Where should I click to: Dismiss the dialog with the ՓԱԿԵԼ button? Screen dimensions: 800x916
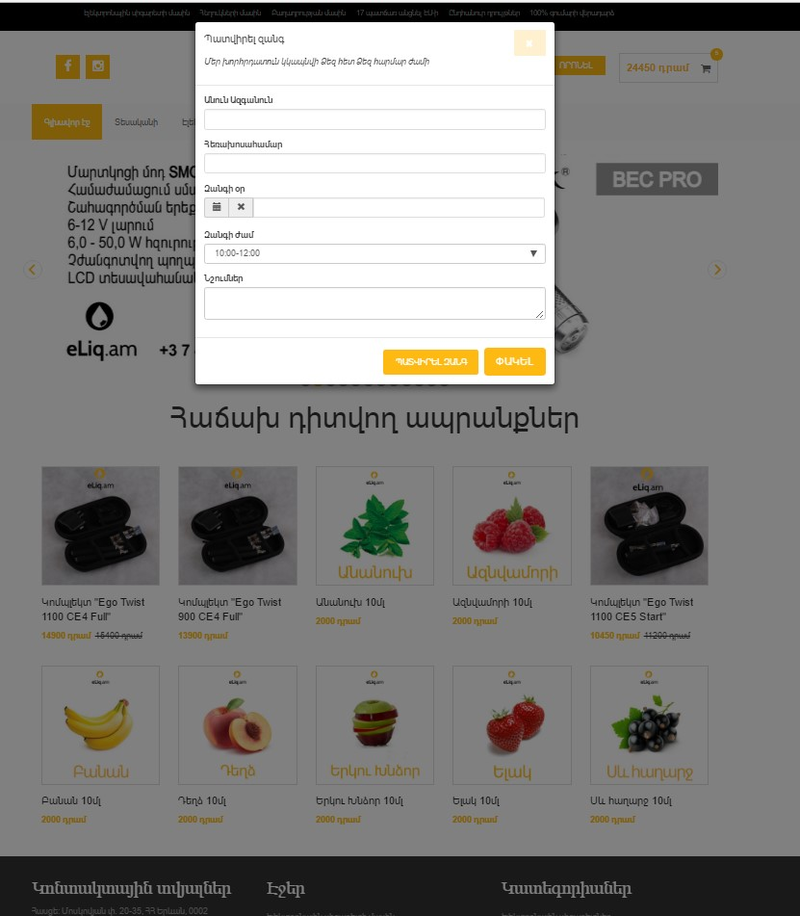click(x=514, y=361)
